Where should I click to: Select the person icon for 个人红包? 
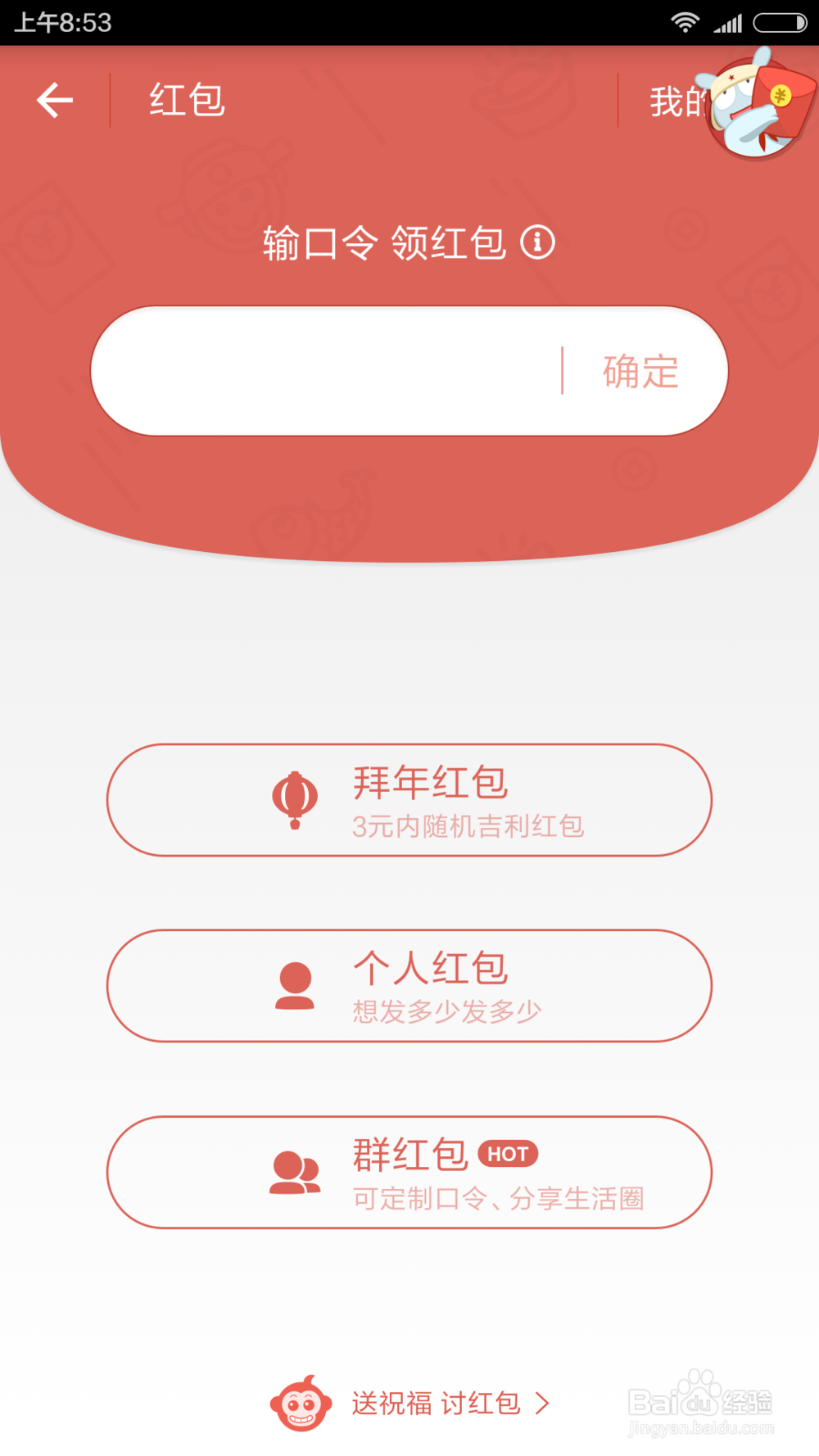point(294,987)
